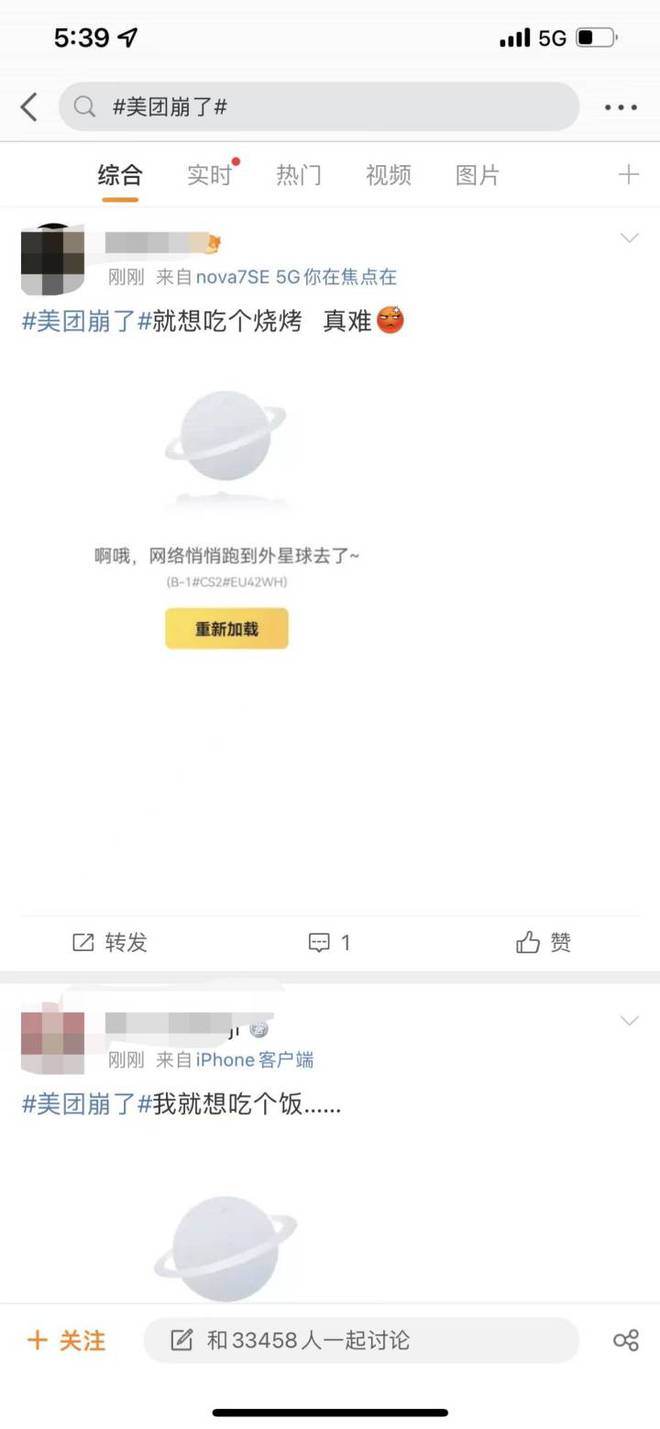Expand options chevron on the 吃个饭 post
Viewport: 660px width, 1429px height.
point(629,1021)
